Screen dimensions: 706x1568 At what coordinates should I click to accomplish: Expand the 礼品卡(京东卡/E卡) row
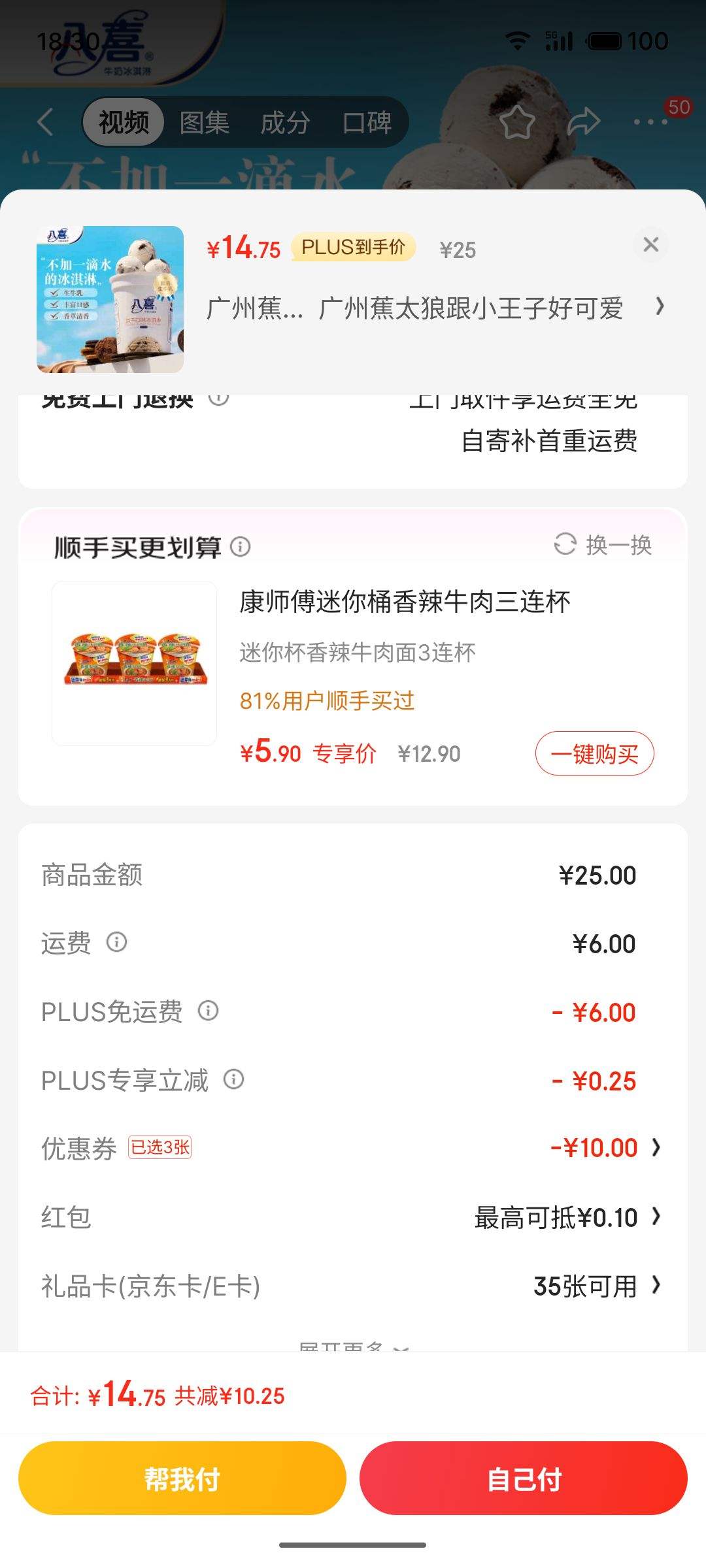656,1286
